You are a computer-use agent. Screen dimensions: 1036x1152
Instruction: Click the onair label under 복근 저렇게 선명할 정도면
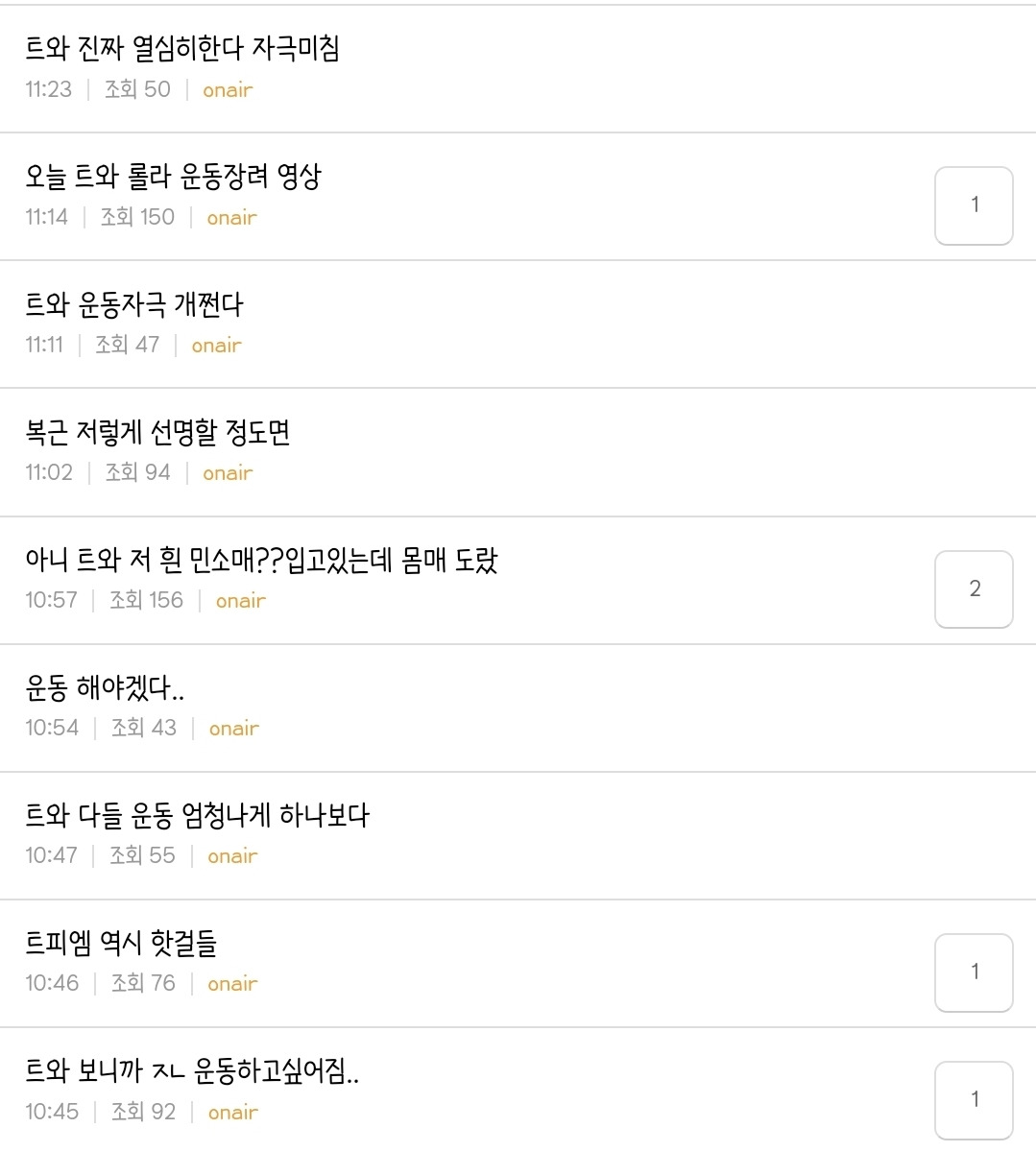(227, 472)
